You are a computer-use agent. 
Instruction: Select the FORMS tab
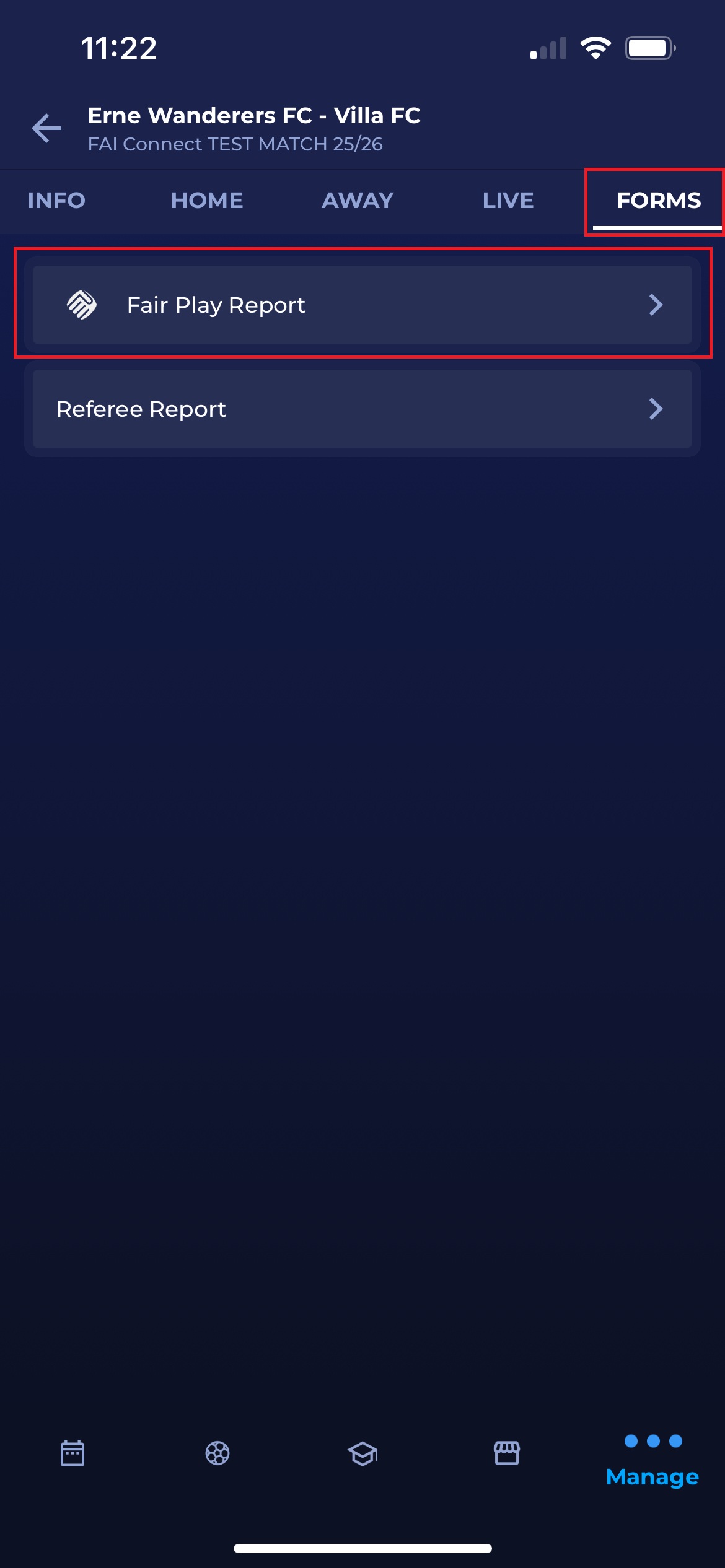coord(659,201)
